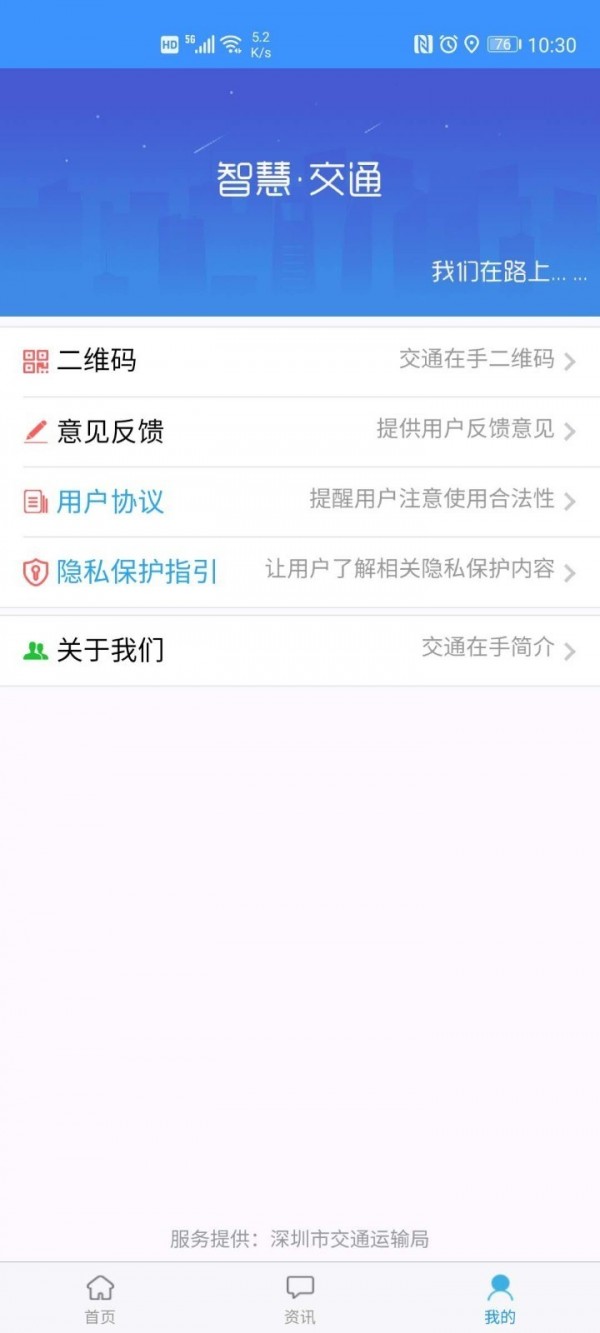
Task: Open the 二维码 row
Action: [300, 361]
